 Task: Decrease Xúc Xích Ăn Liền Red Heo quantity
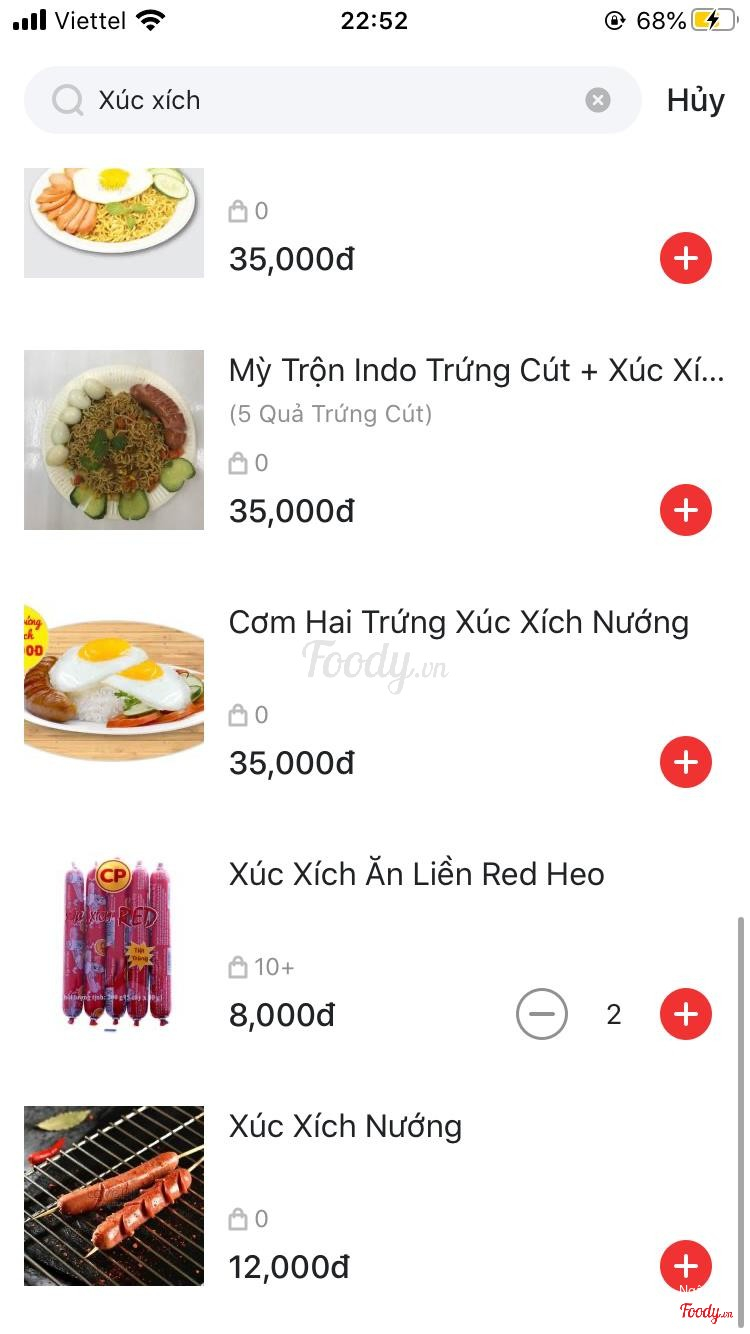(542, 1014)
